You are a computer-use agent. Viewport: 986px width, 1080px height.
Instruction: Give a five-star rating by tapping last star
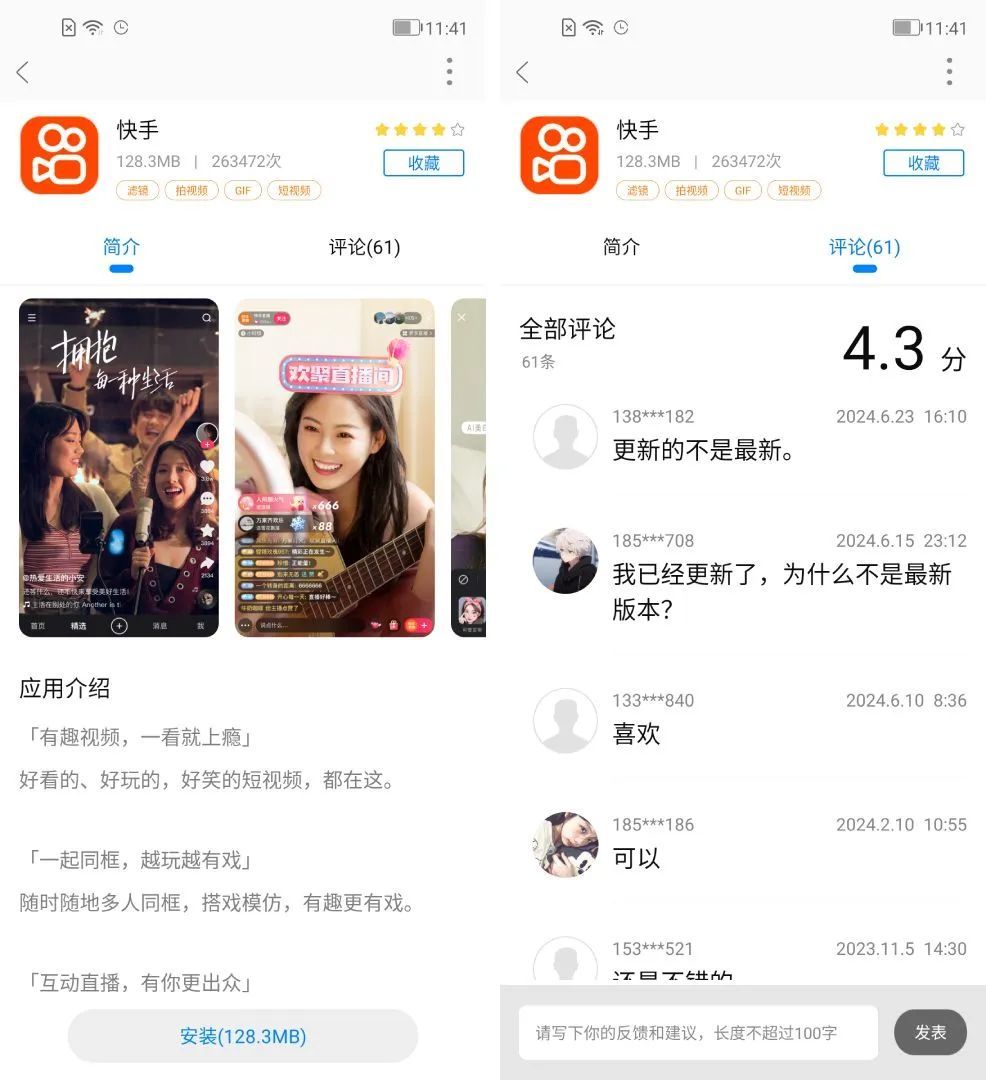(x=456, y=129)
